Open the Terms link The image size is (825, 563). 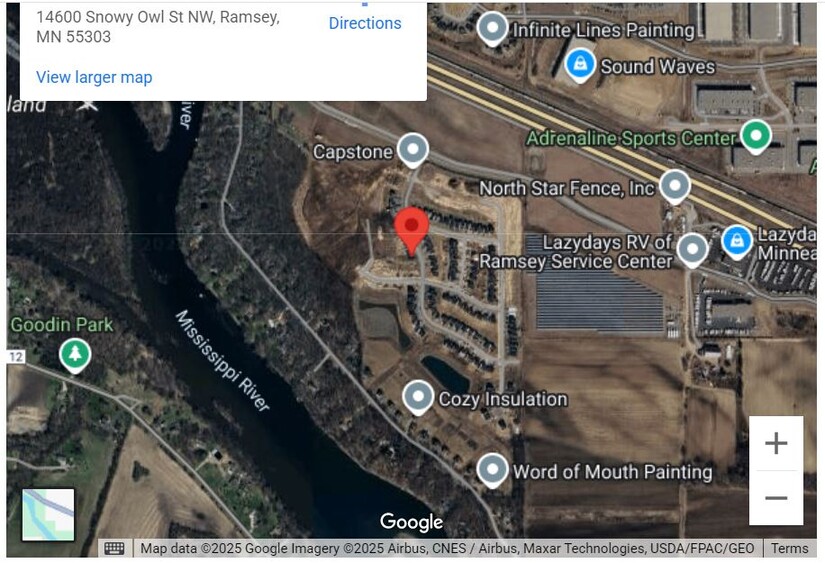click(789, 548)
